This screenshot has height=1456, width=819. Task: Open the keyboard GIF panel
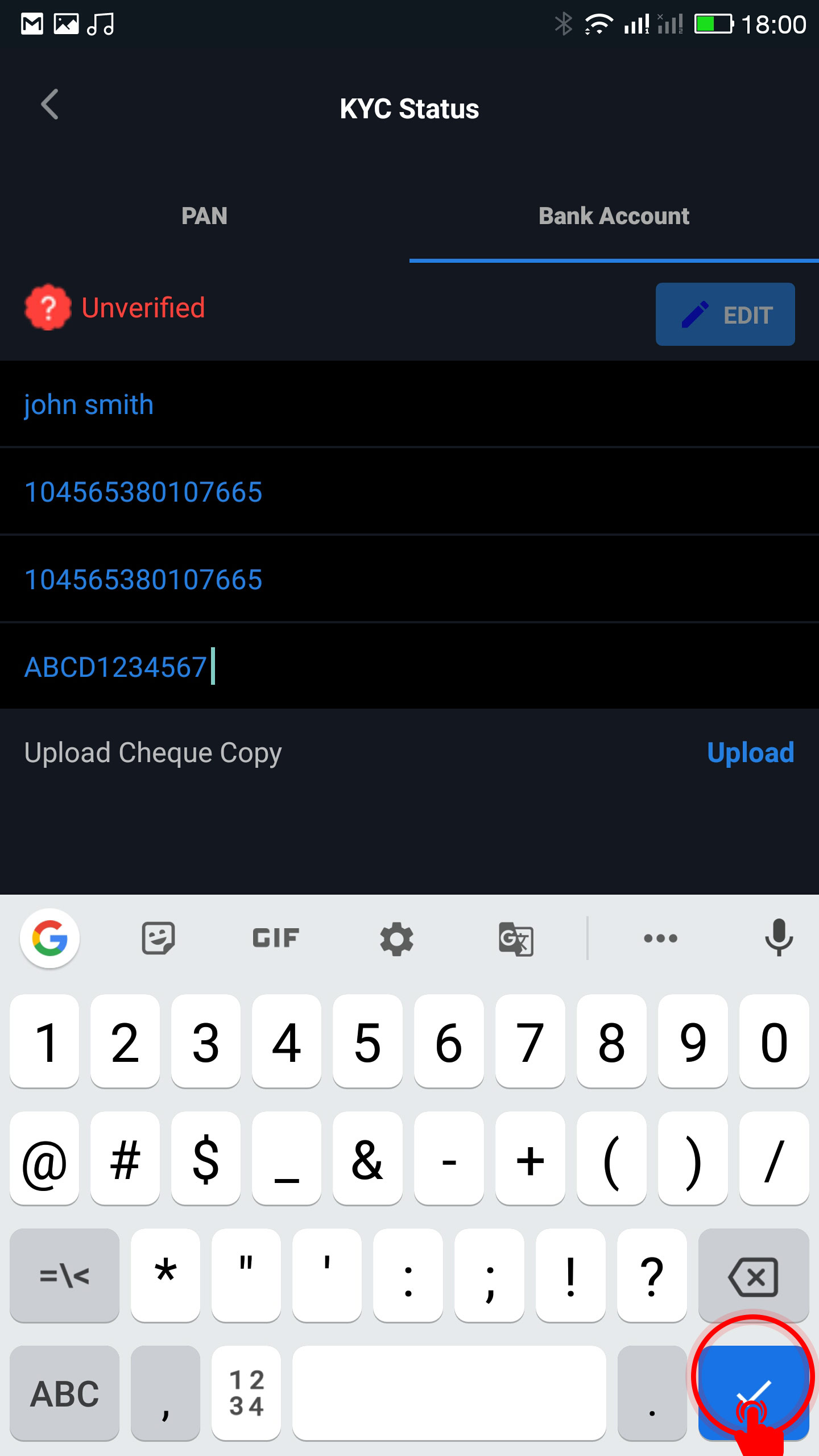point(276,938)
